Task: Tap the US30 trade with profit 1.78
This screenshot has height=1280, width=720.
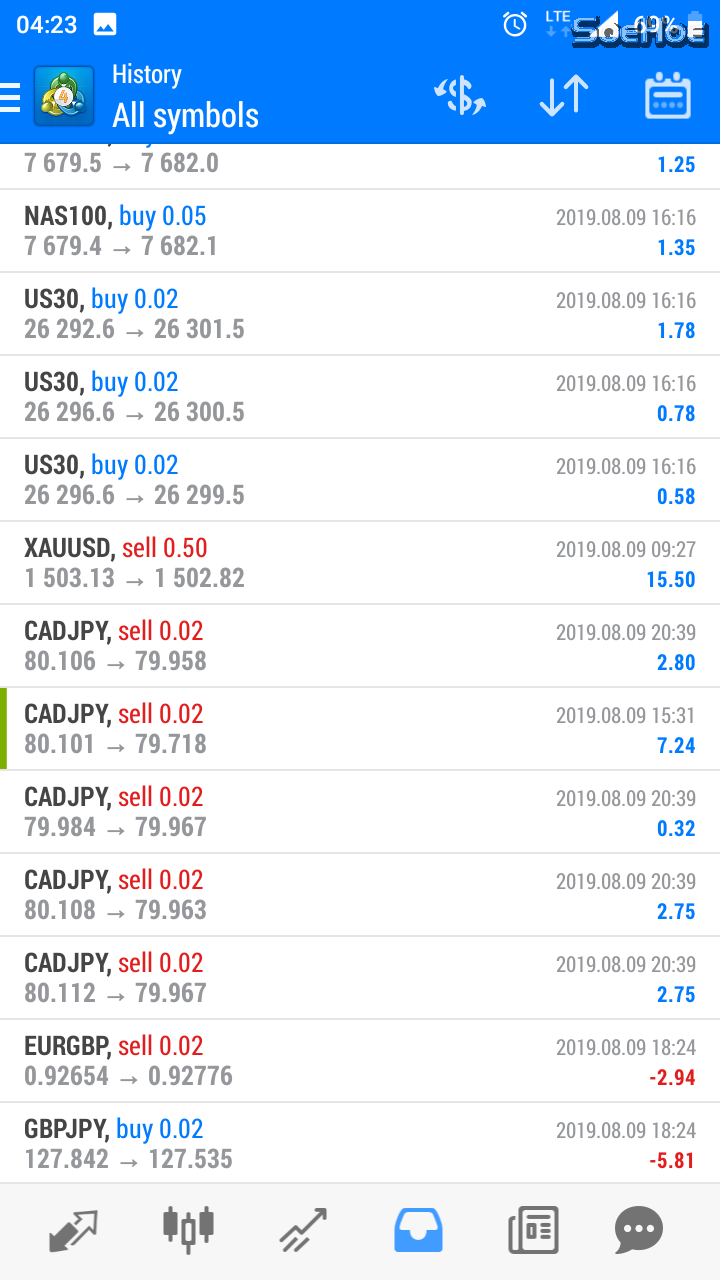Action: tap(360, 313)
